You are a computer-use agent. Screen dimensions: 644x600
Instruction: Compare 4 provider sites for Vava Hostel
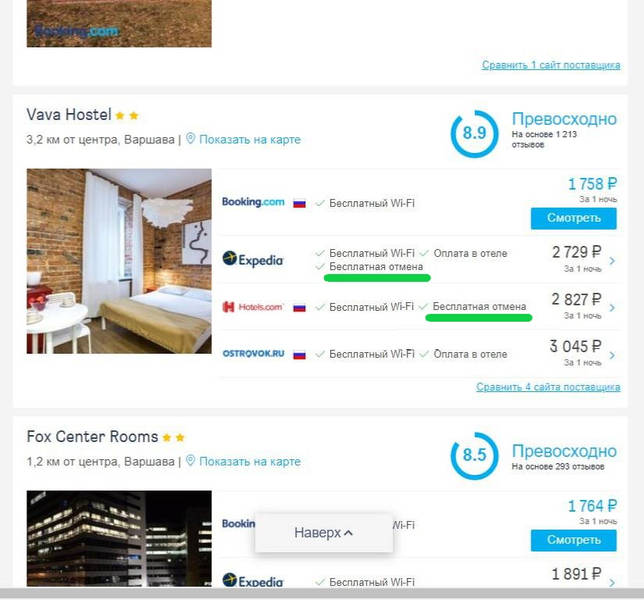(x=547, y=387)
